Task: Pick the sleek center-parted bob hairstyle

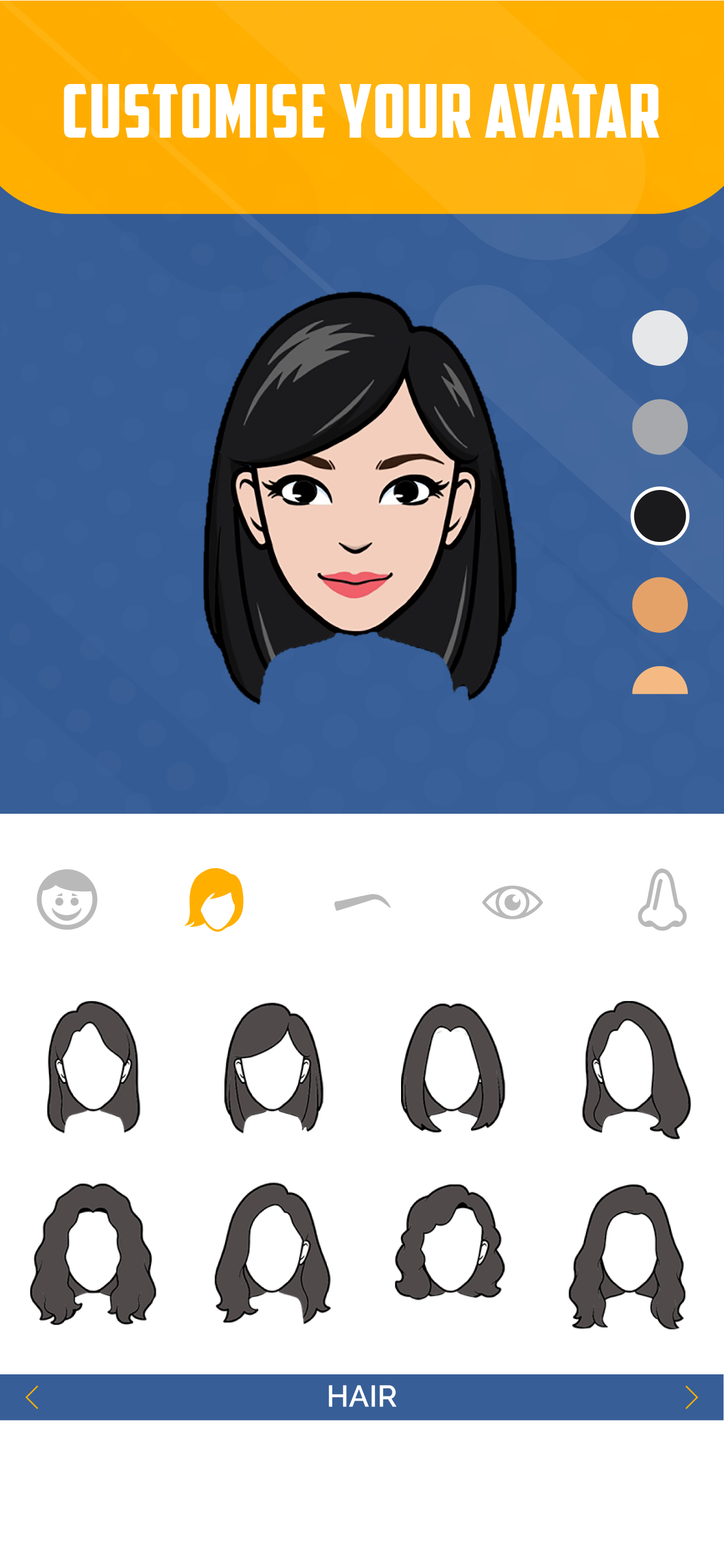Action: [x=452, y=1067]
